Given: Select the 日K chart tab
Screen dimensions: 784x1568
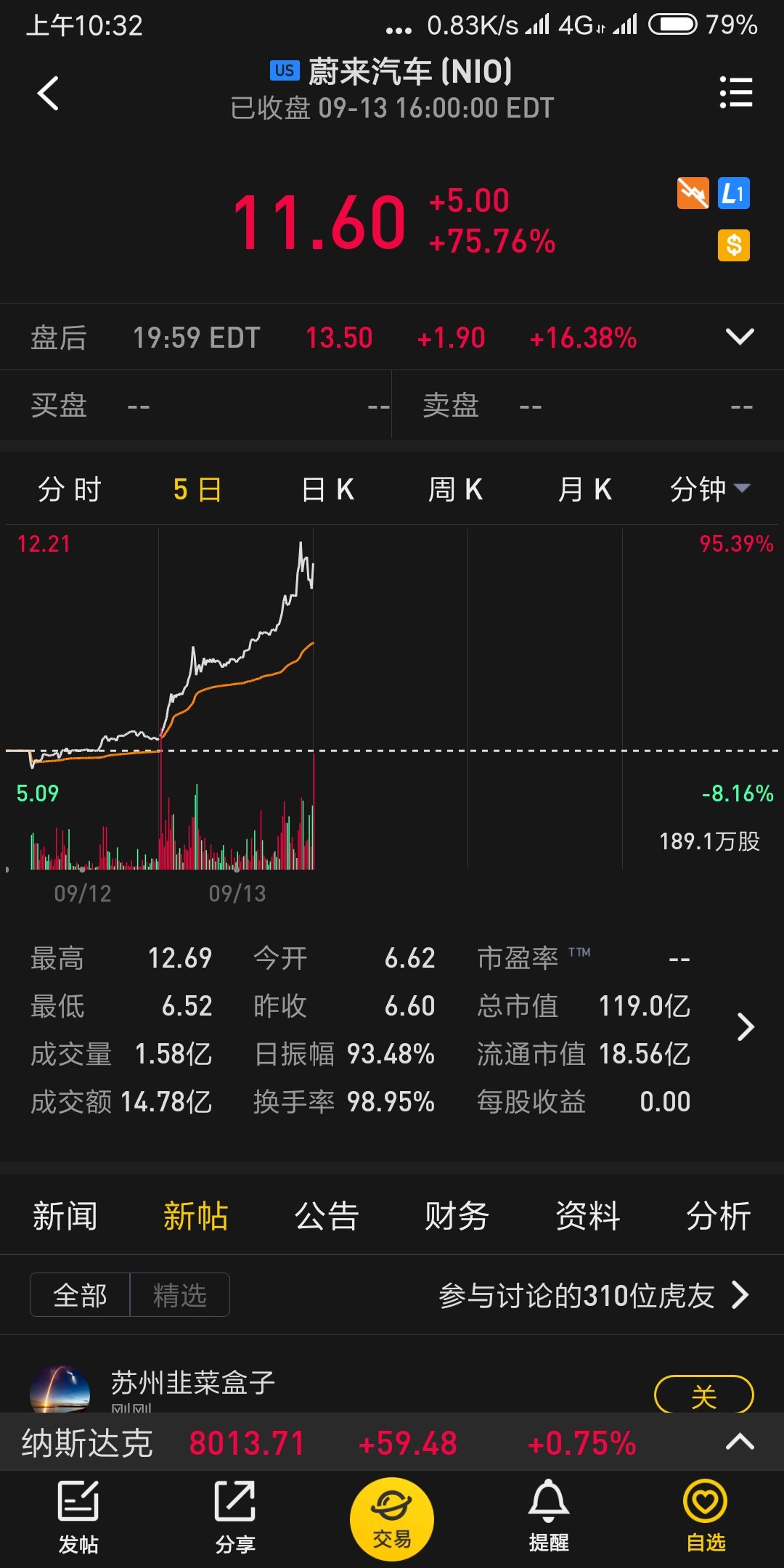Looking at the screenshot, I should click(327, 489).
